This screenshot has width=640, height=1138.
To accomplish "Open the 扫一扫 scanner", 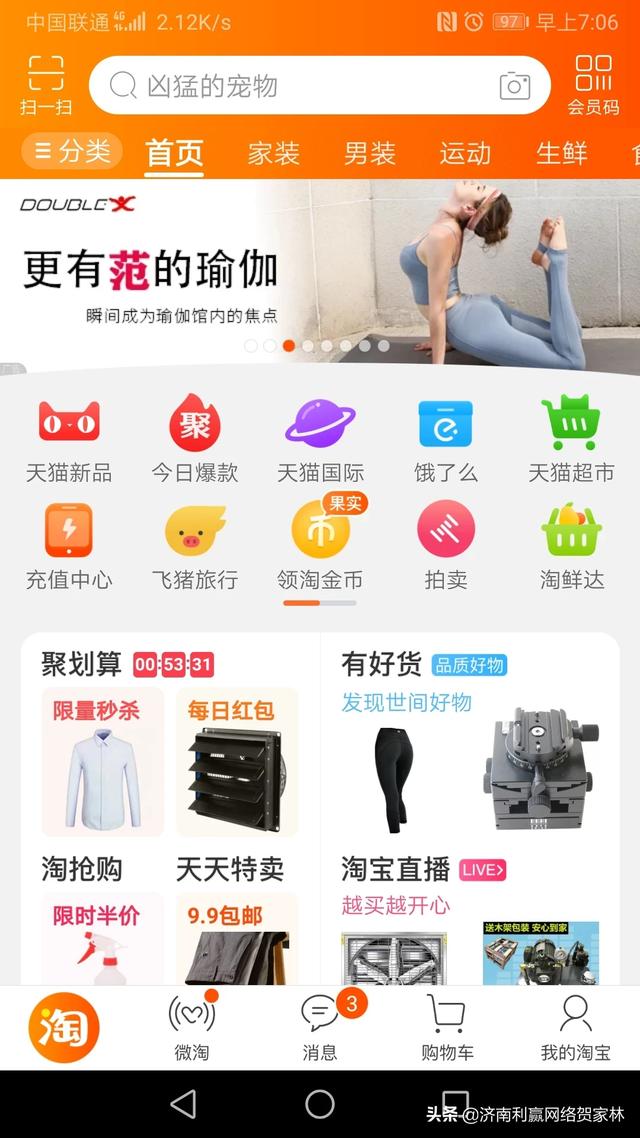I will (x=46, y=85).
